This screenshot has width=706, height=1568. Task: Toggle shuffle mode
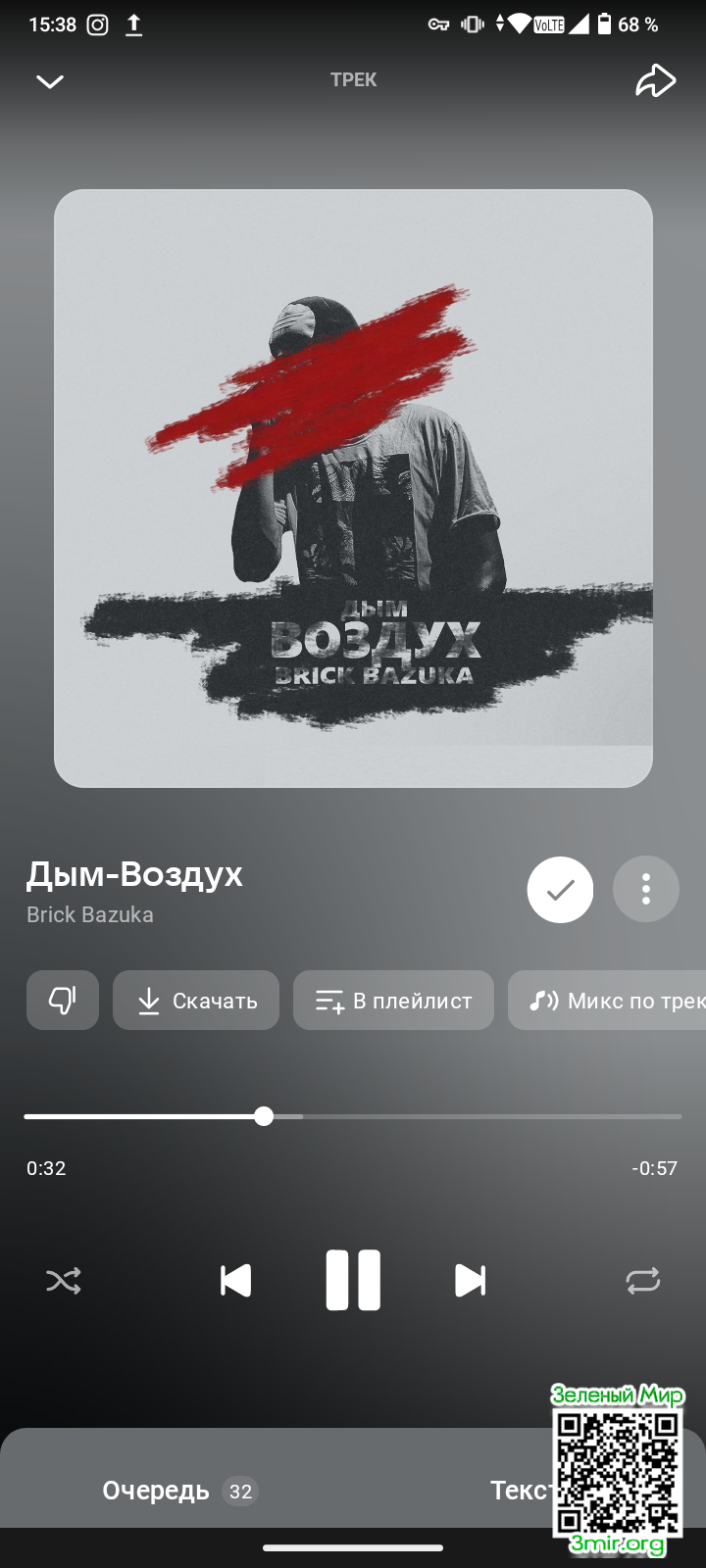[64, 1281]
